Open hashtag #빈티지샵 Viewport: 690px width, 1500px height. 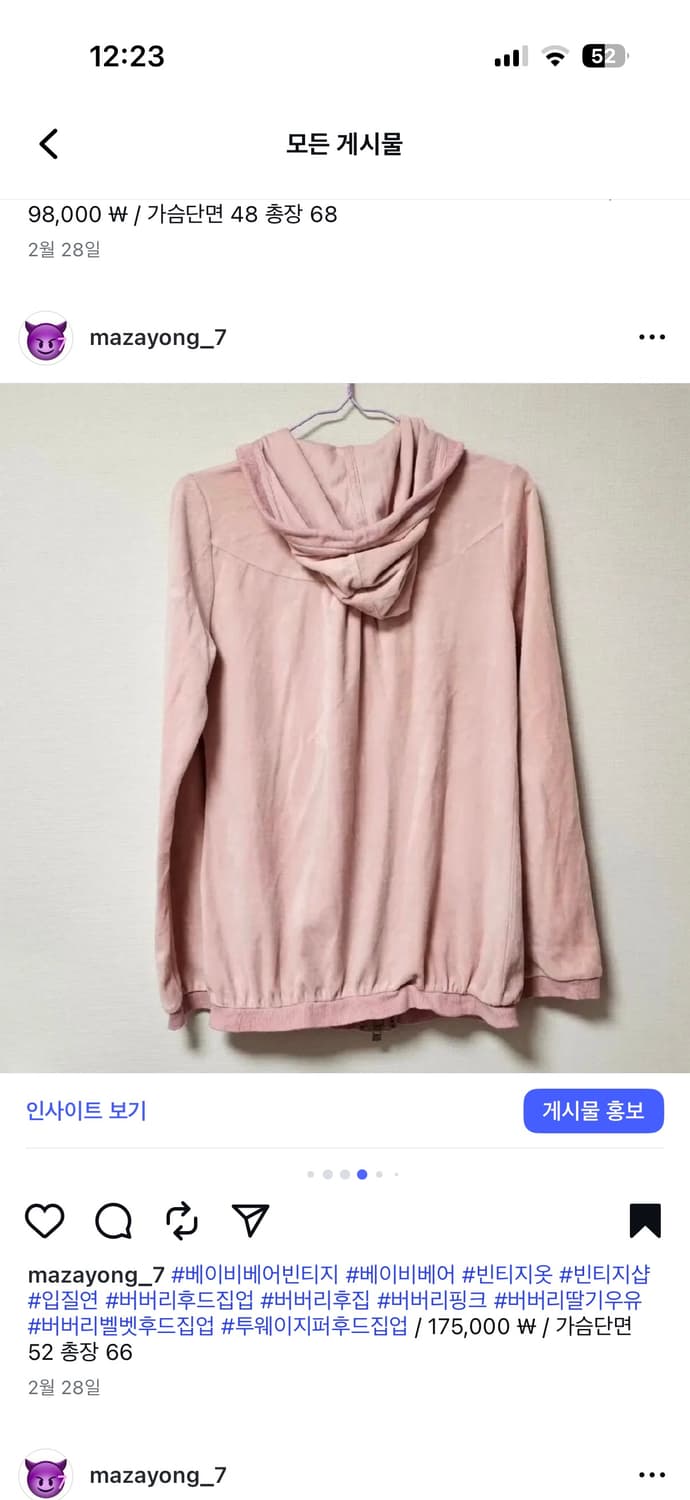(x=604, y=1275)
